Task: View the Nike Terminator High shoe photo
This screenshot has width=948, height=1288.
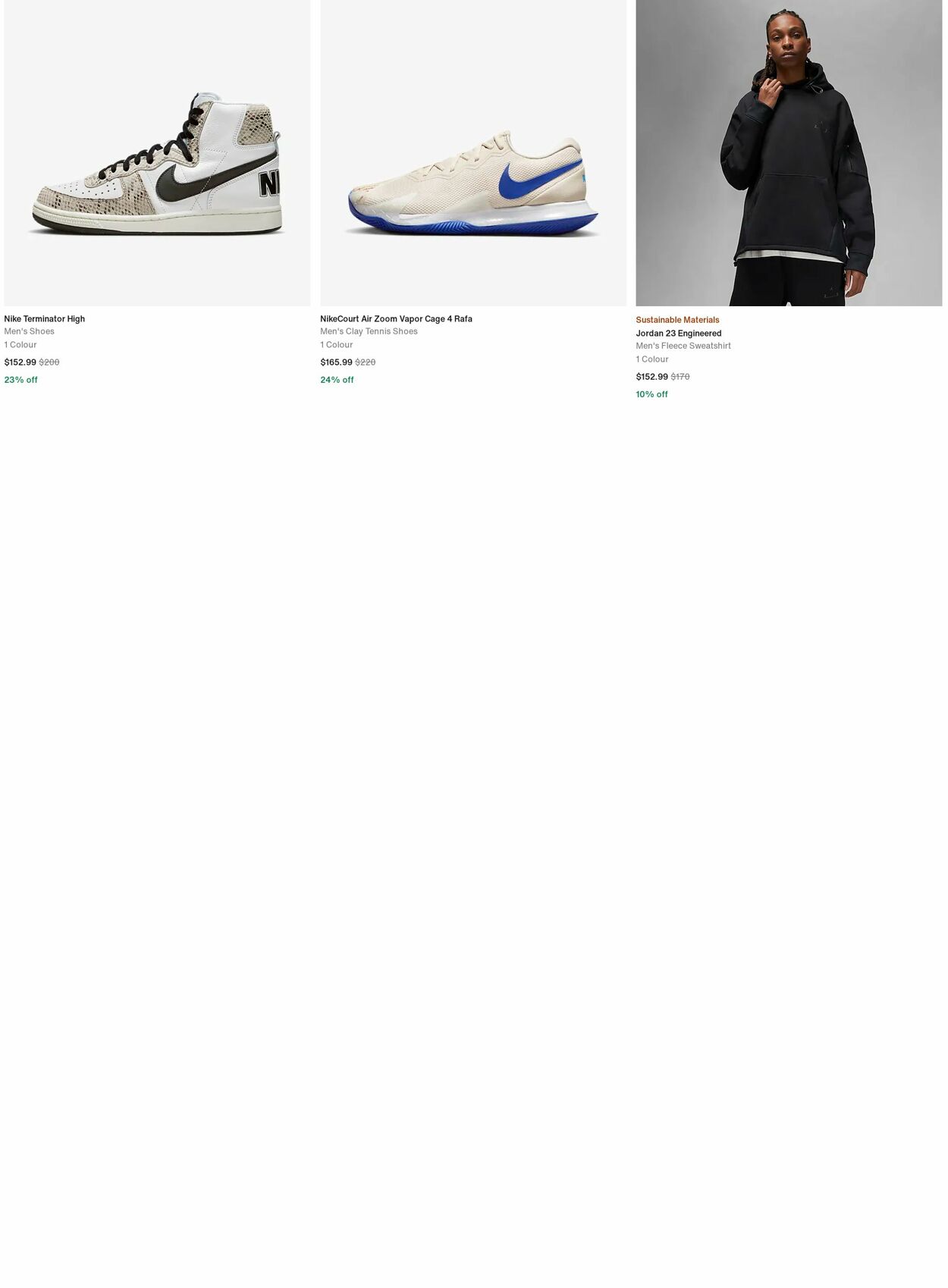Action: pos(156,152)
